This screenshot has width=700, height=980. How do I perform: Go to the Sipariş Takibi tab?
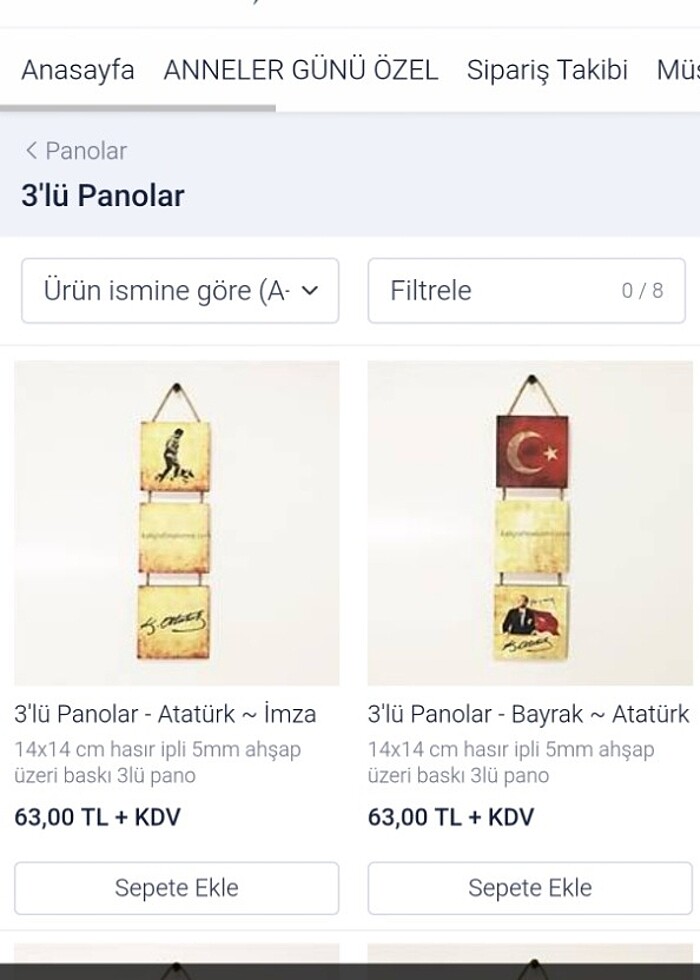pos(547,70)
